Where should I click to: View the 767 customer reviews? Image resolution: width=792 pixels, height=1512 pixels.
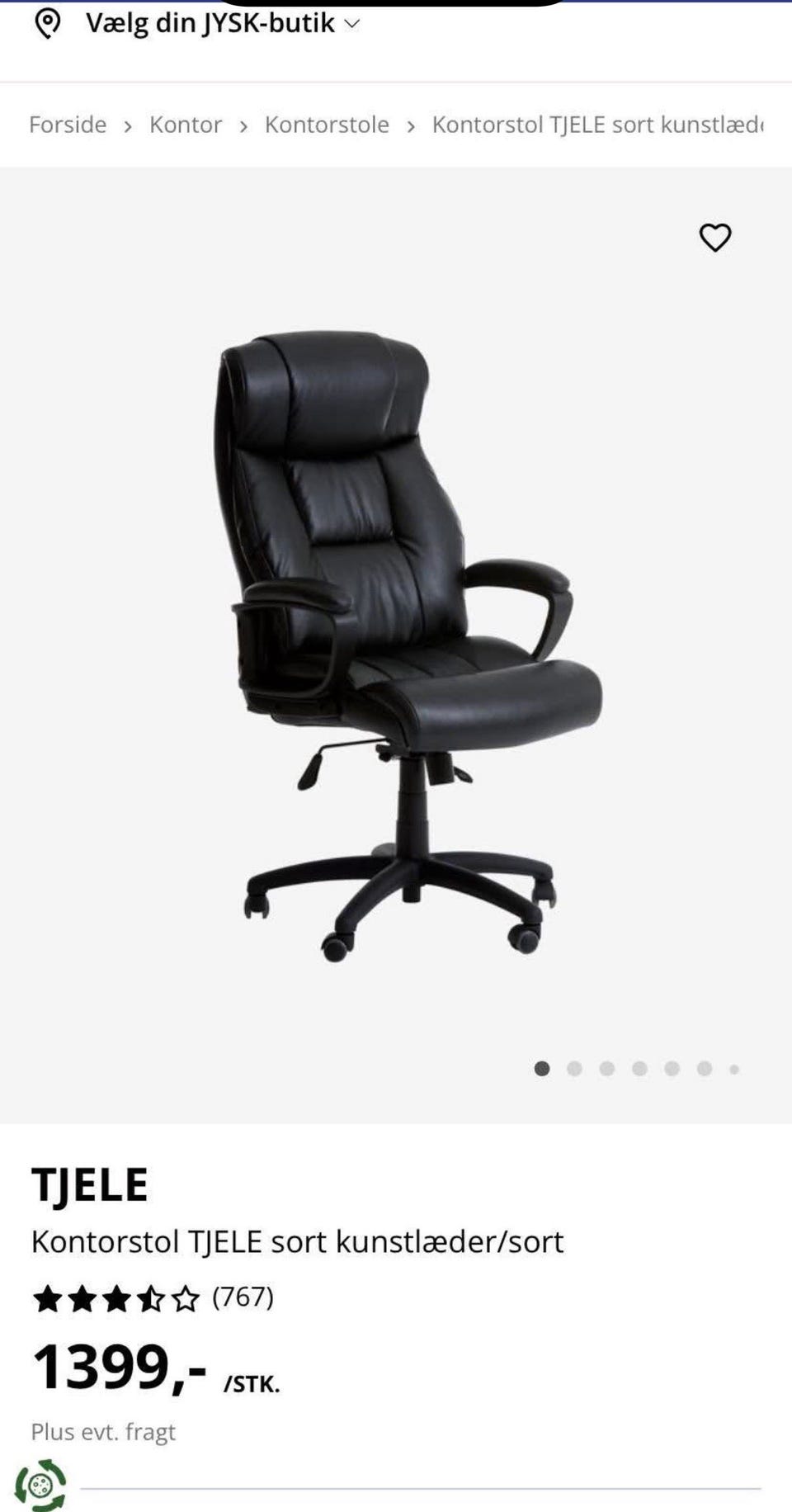[x=243, y=1297]
